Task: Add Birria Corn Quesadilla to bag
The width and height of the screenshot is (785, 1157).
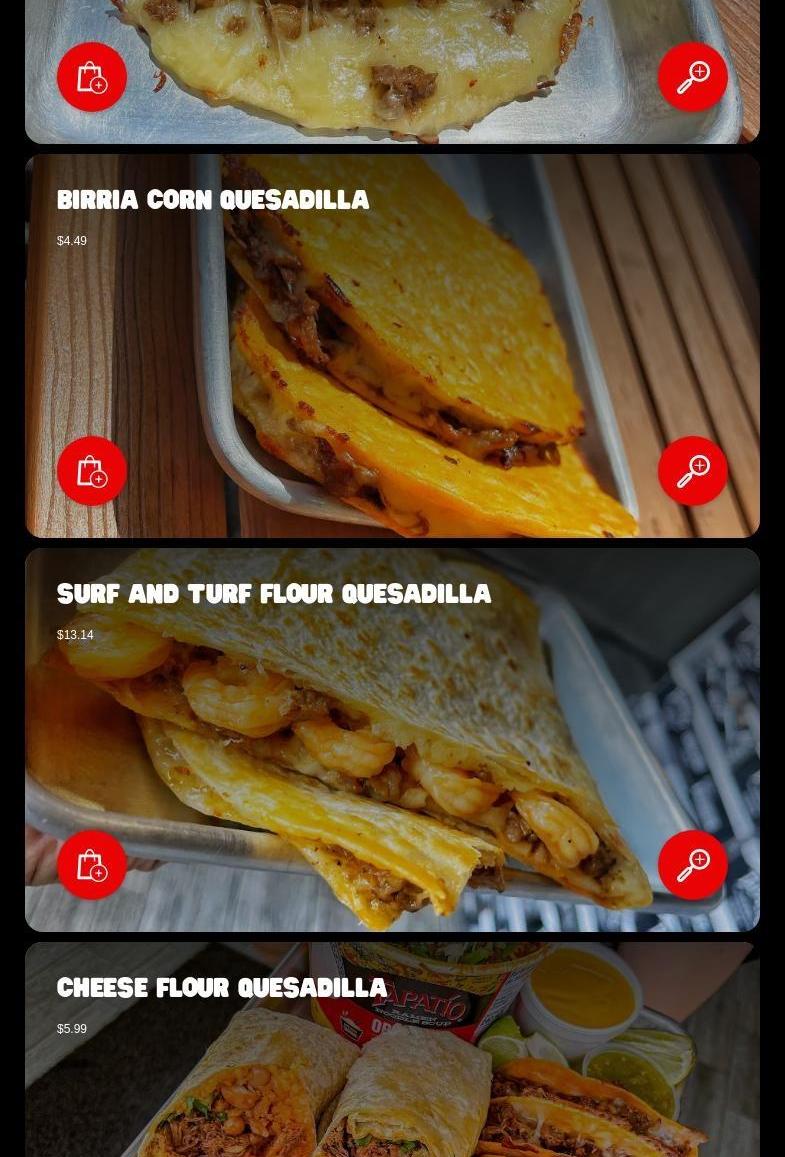Action: (92, 471)
